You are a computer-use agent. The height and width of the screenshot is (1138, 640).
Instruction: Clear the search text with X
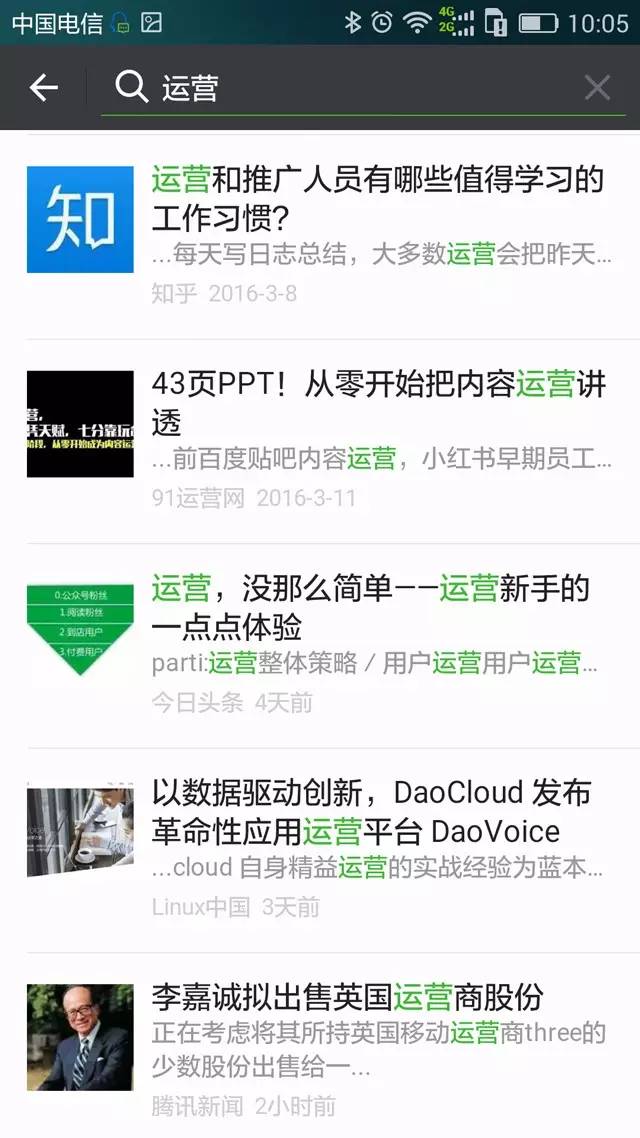point(597,88)
